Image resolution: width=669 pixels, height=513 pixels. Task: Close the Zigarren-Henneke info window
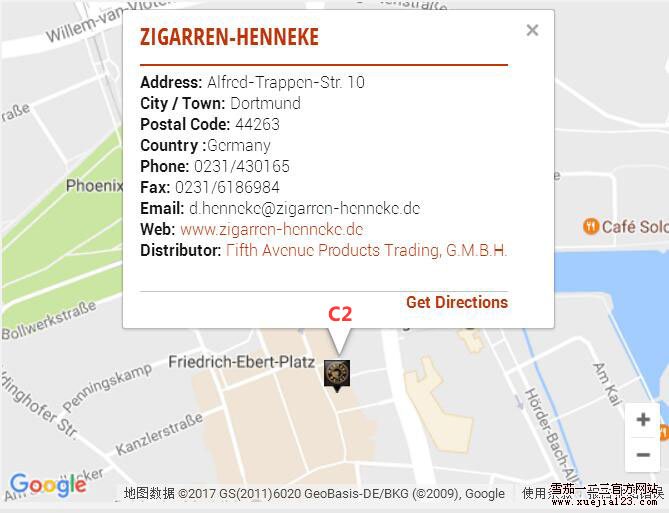point(532,30)
